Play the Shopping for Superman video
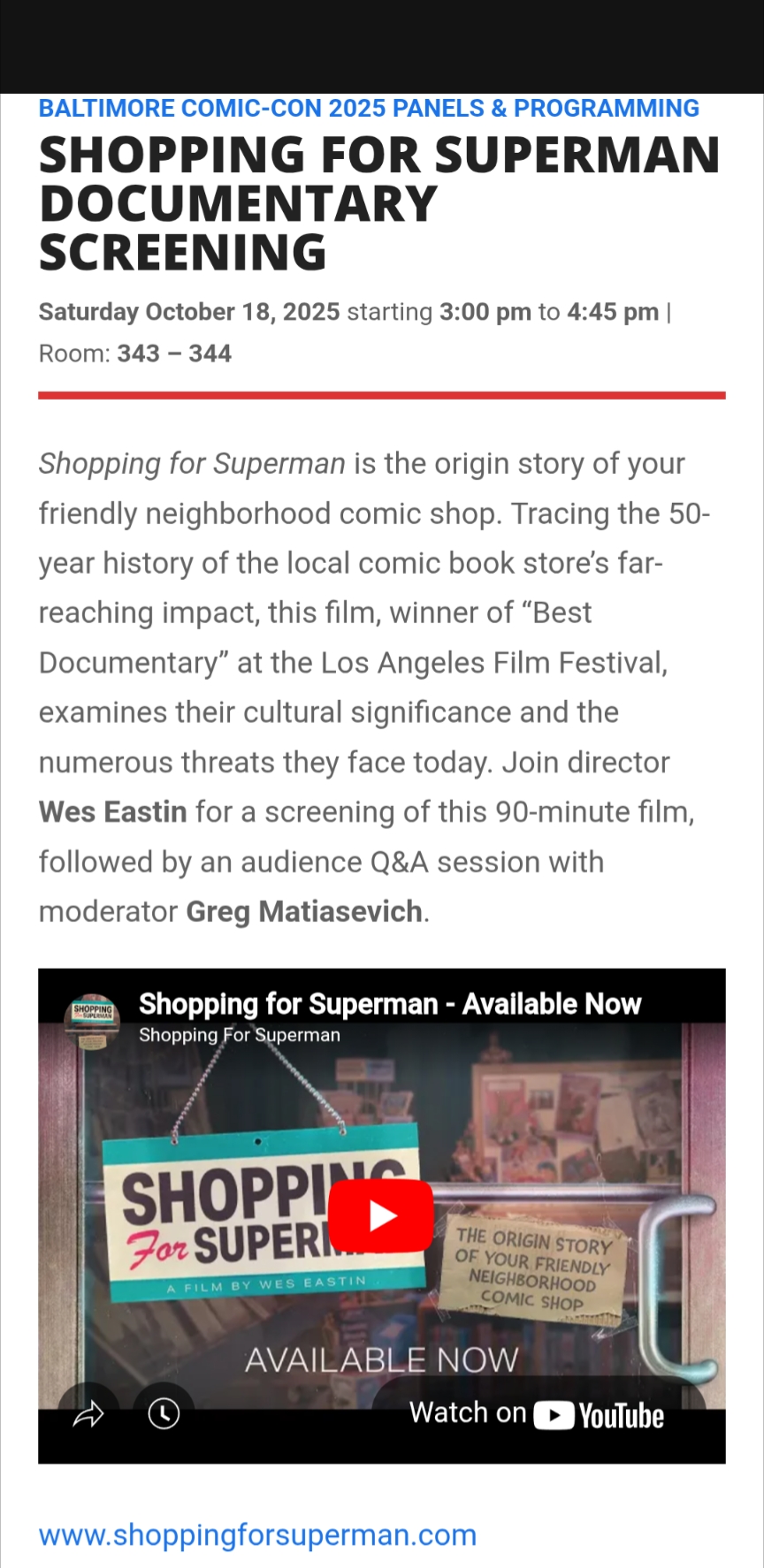Viewport: 764px width, 1568px height. [x=381, y=1216]
